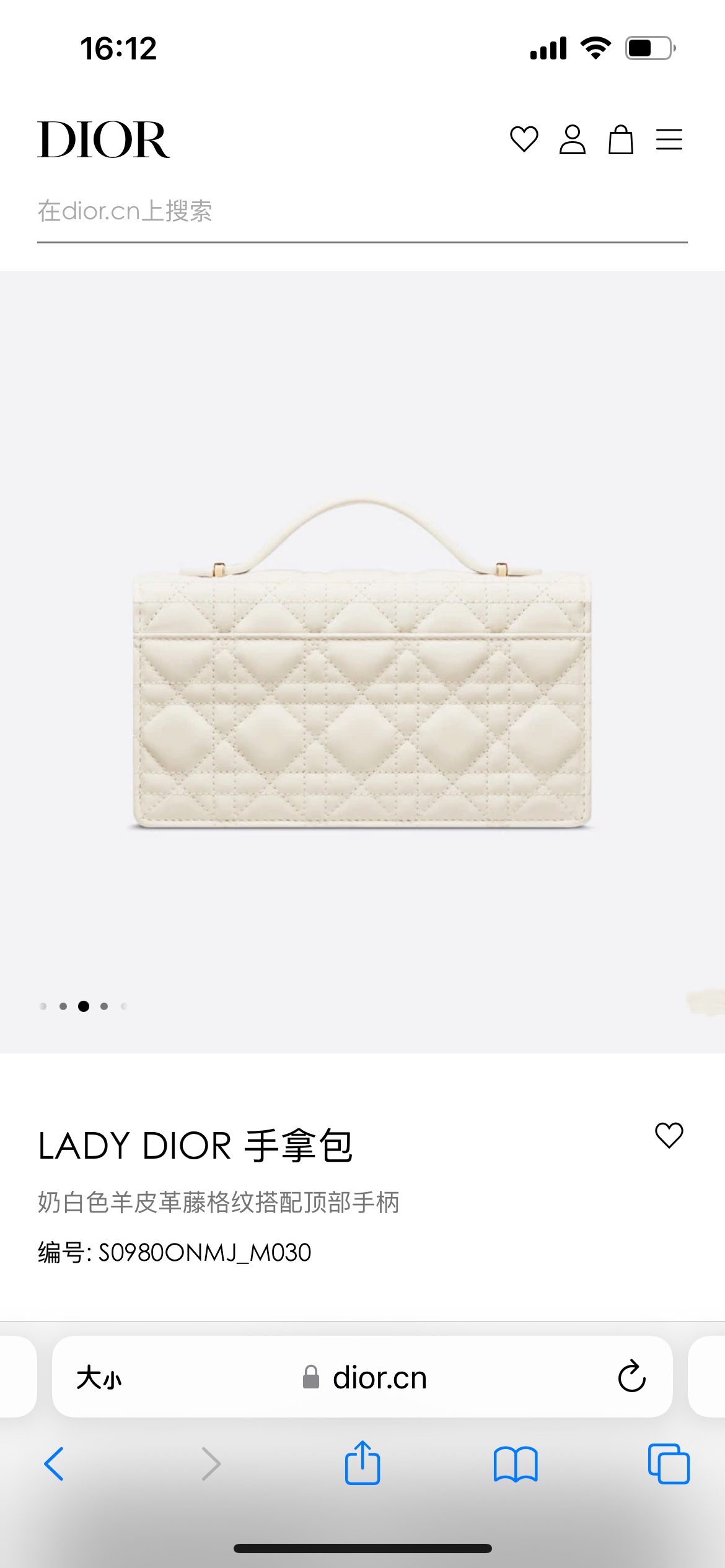Go back to the previous page
Screen dimensions: 725x1568
click(x=55, y=1464)
